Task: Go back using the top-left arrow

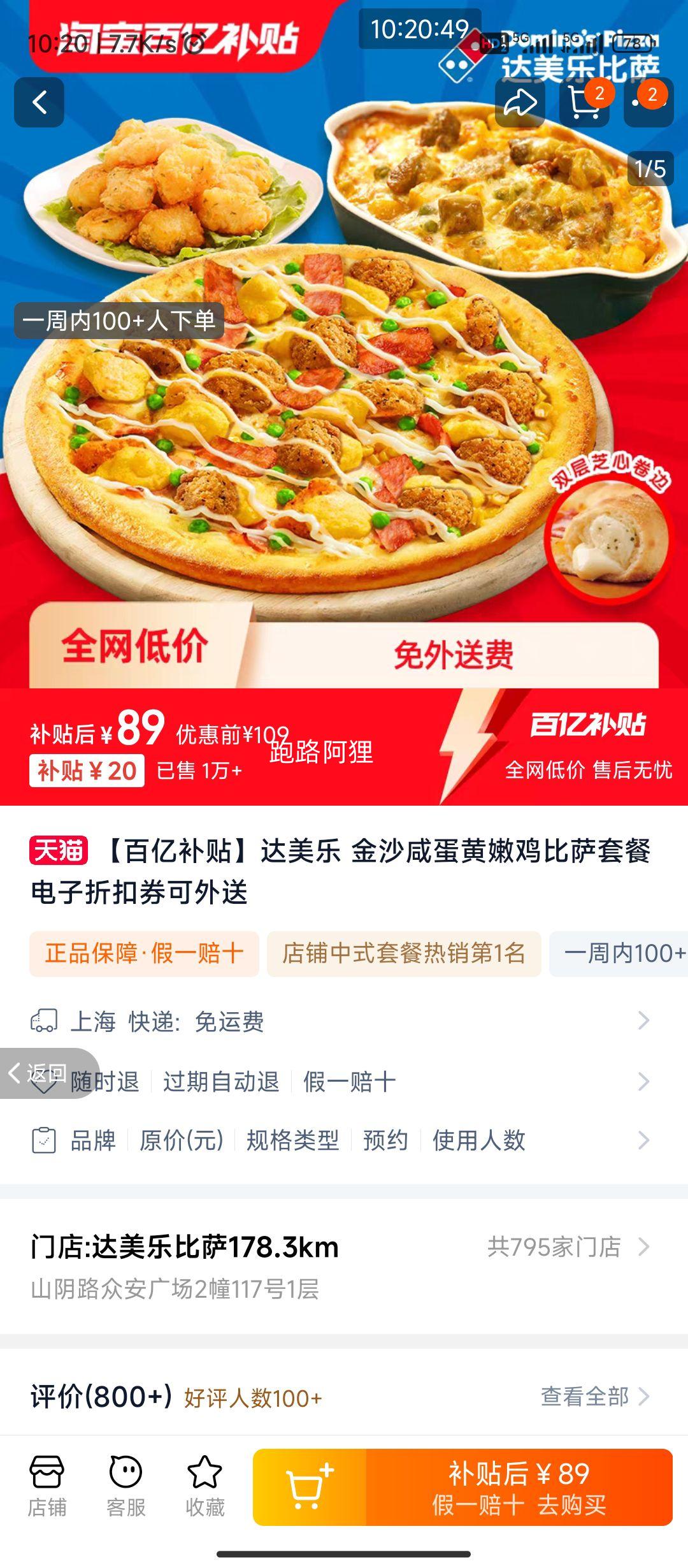Action: 39,103
